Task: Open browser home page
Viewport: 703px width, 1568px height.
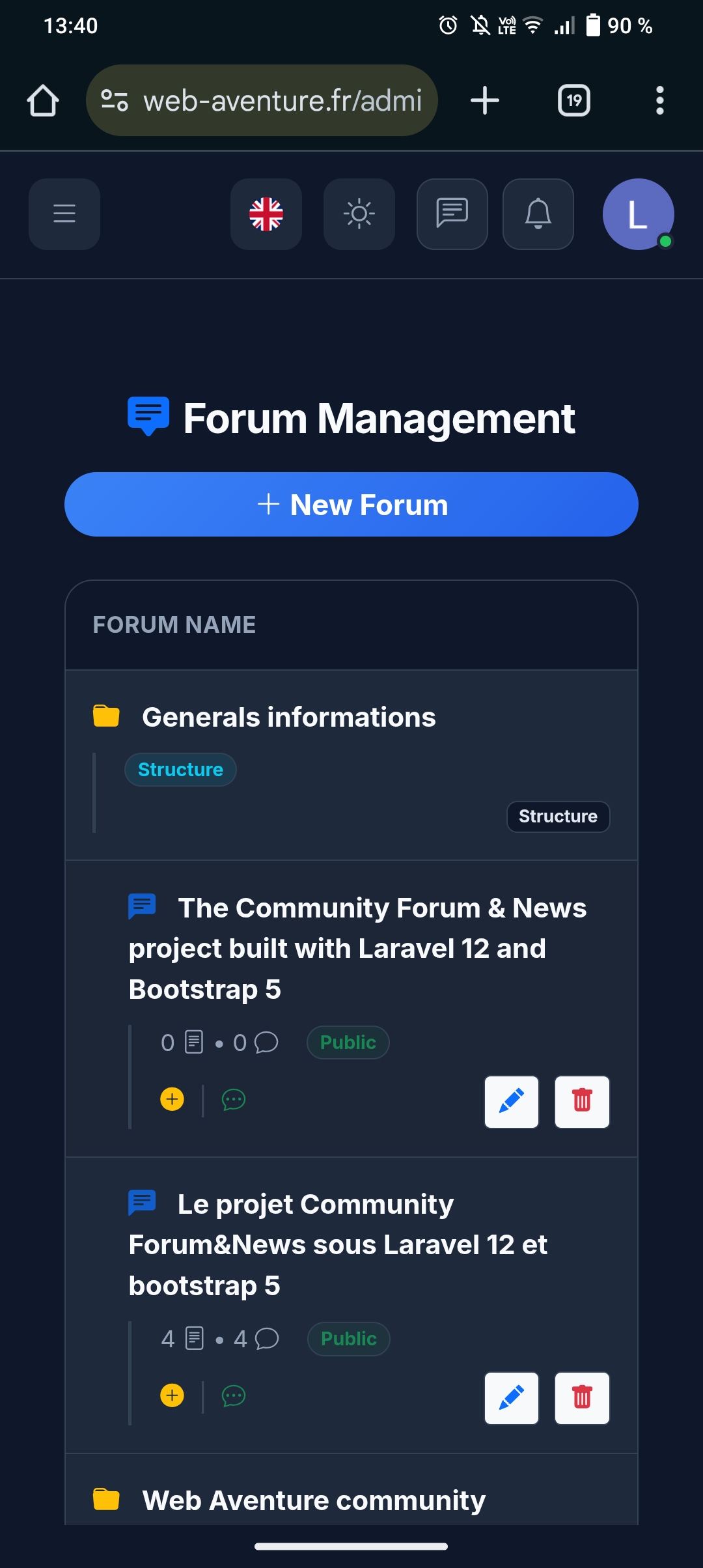Action: tap(43, 100)
